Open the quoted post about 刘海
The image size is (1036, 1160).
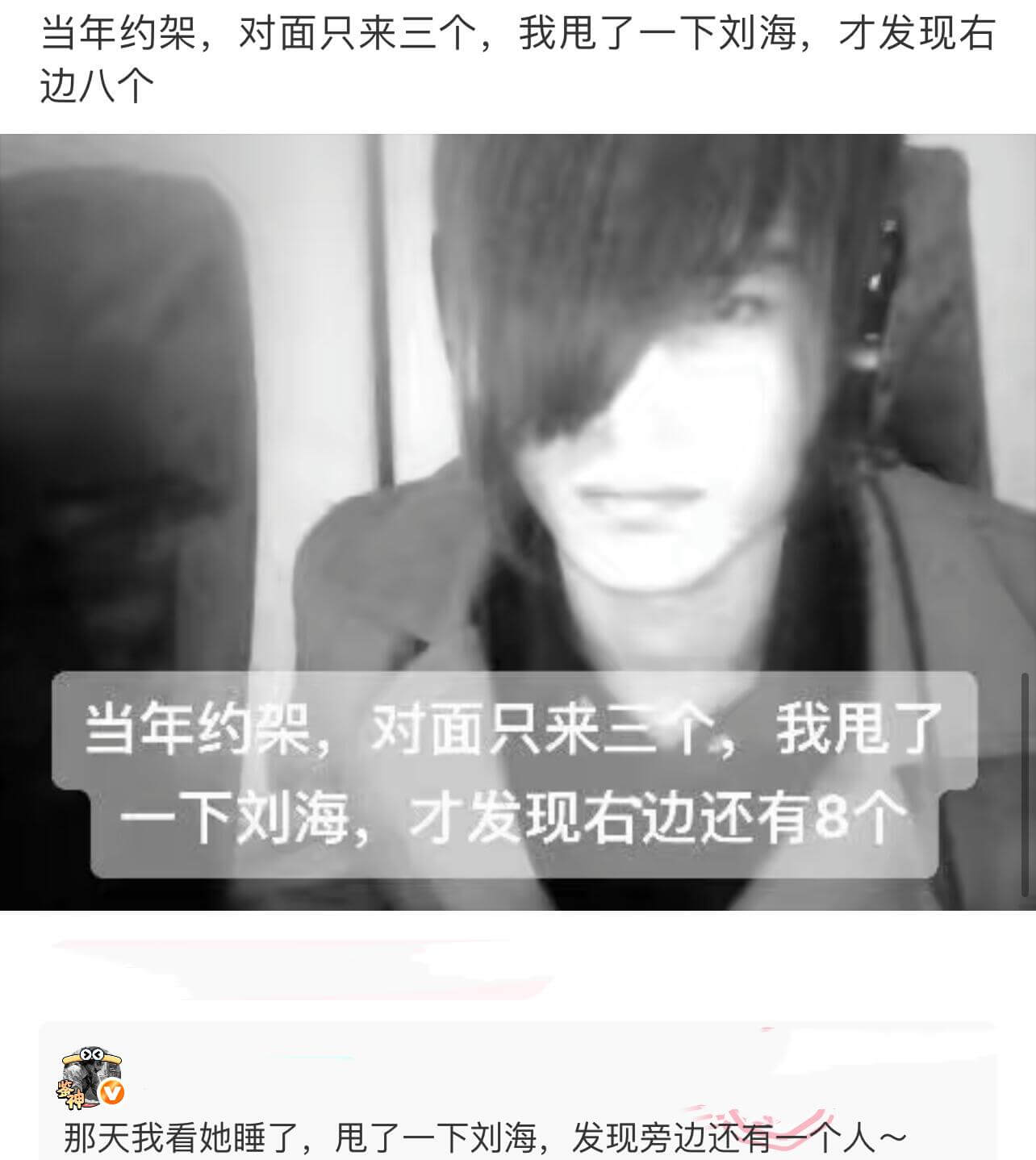coord(484,1139)
